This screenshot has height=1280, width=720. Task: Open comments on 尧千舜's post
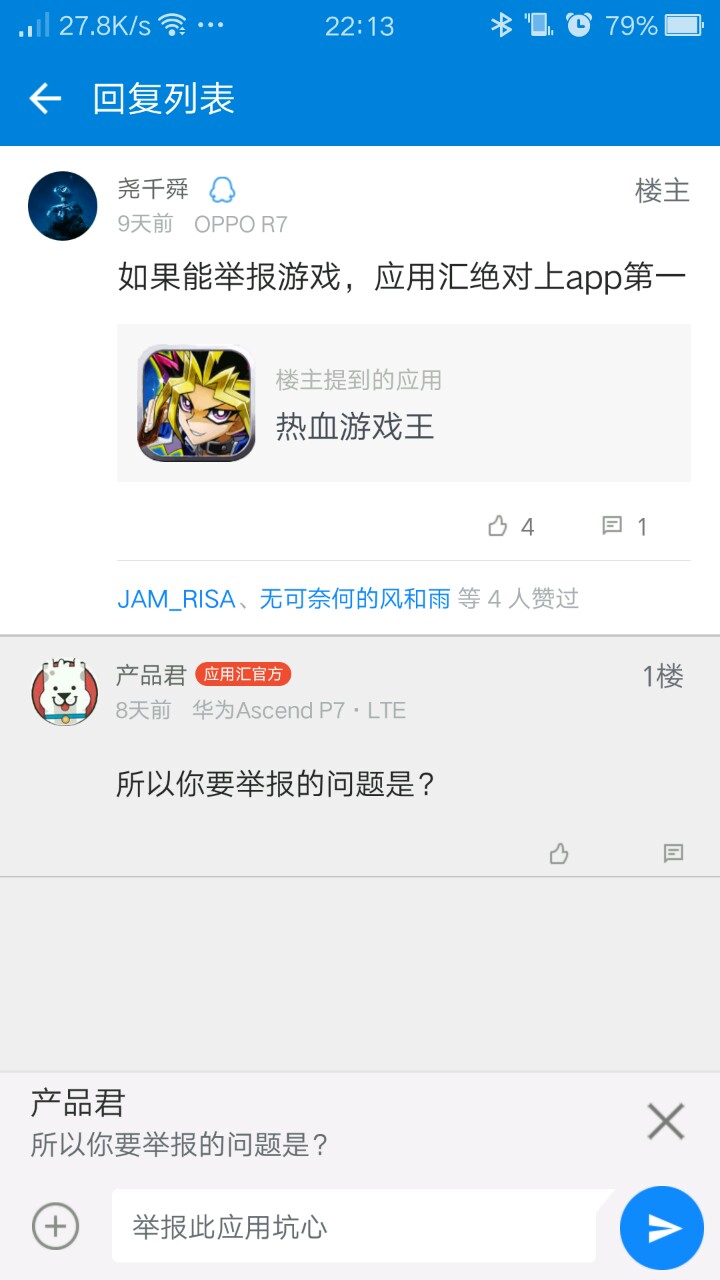(625, 526)
